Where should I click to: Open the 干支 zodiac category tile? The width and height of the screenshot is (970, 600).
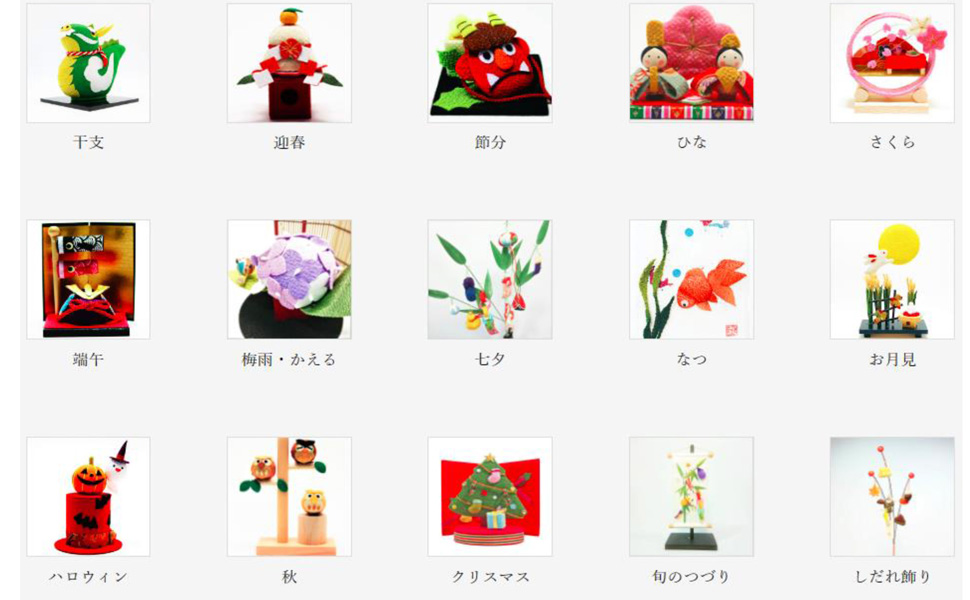tap(88, 63)
